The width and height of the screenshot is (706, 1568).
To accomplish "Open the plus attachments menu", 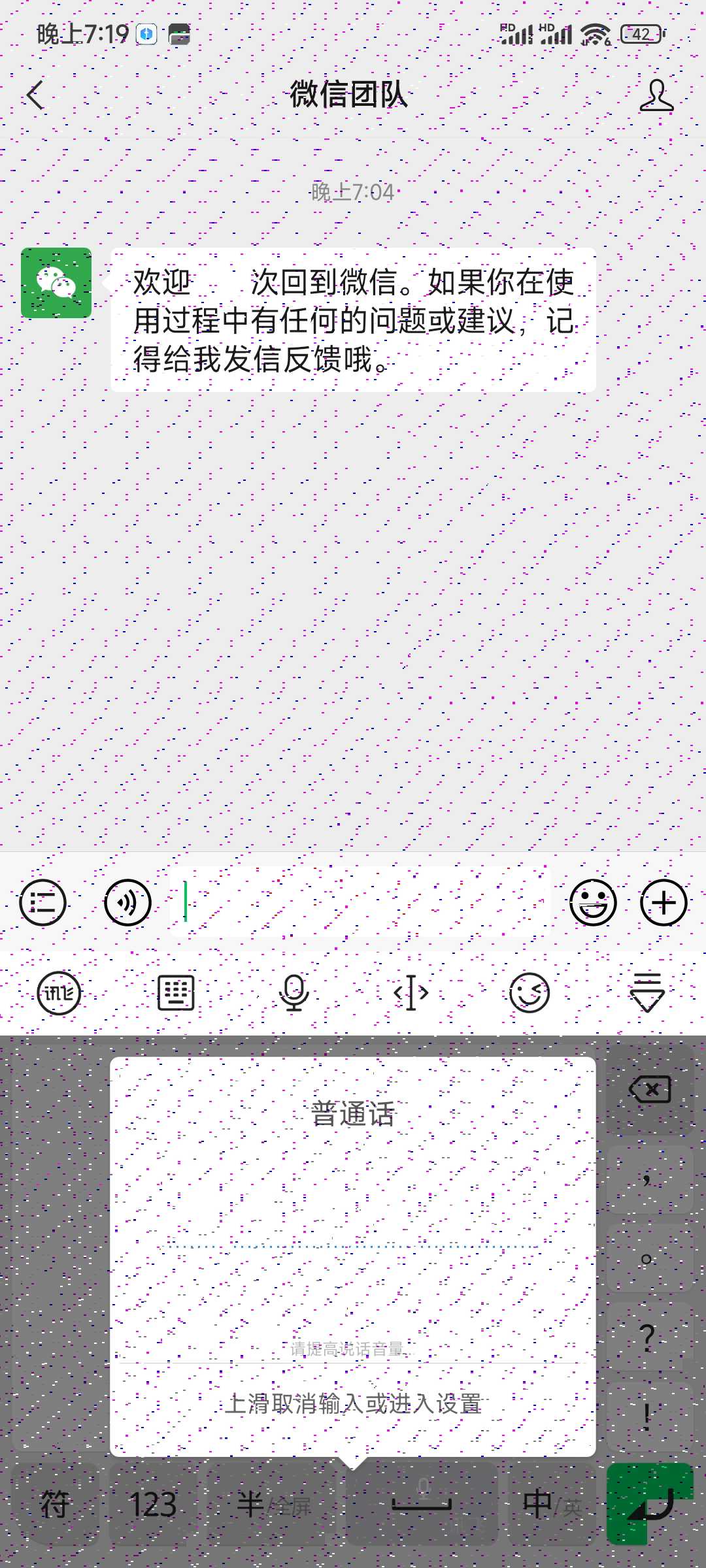I will click(x=664, y=903).
